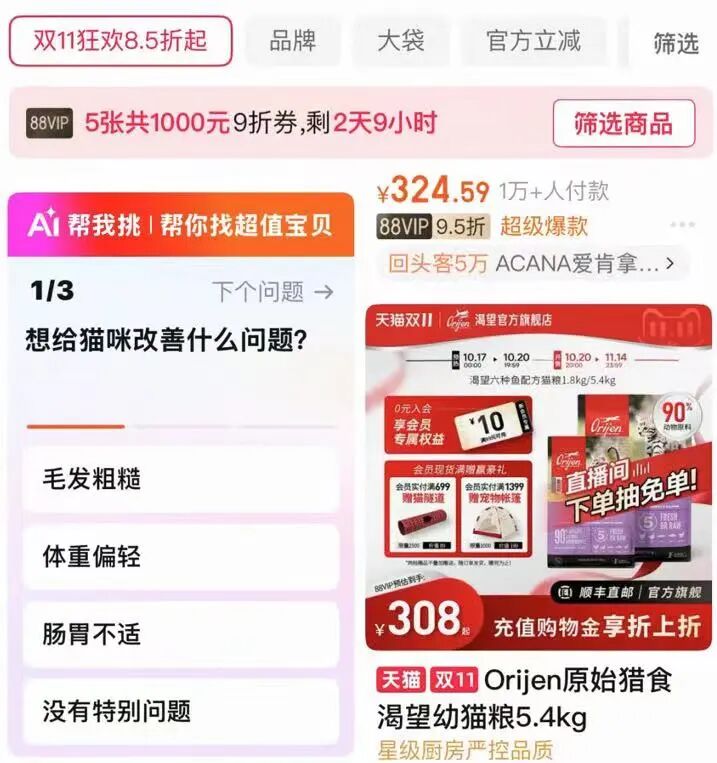The image size is (717, 763).
Task: Open the Orijen 渴望幼猫粮5.4kg product card
Action: click(540, 480)
